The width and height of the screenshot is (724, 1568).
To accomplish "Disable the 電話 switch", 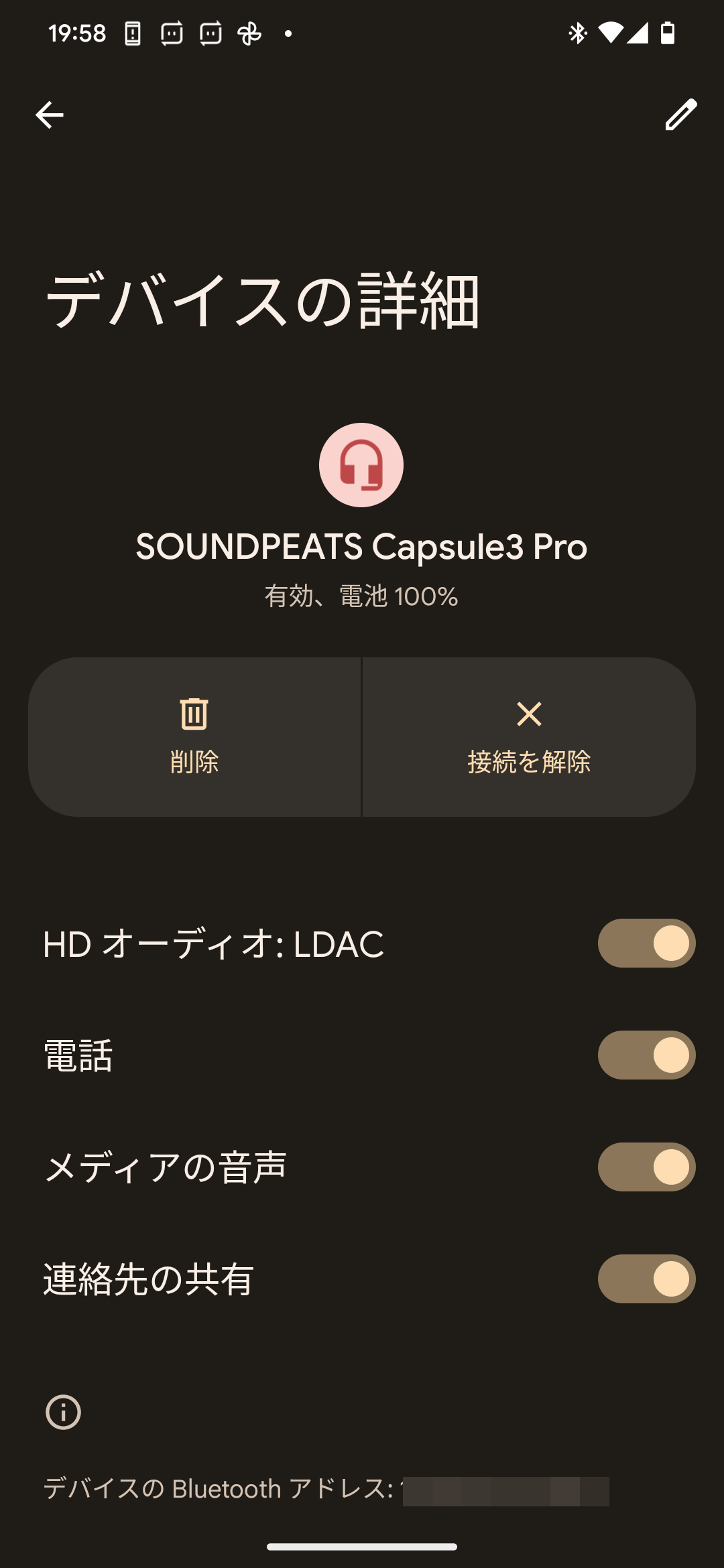I will pyautogui.click(x=646, y=1055).
